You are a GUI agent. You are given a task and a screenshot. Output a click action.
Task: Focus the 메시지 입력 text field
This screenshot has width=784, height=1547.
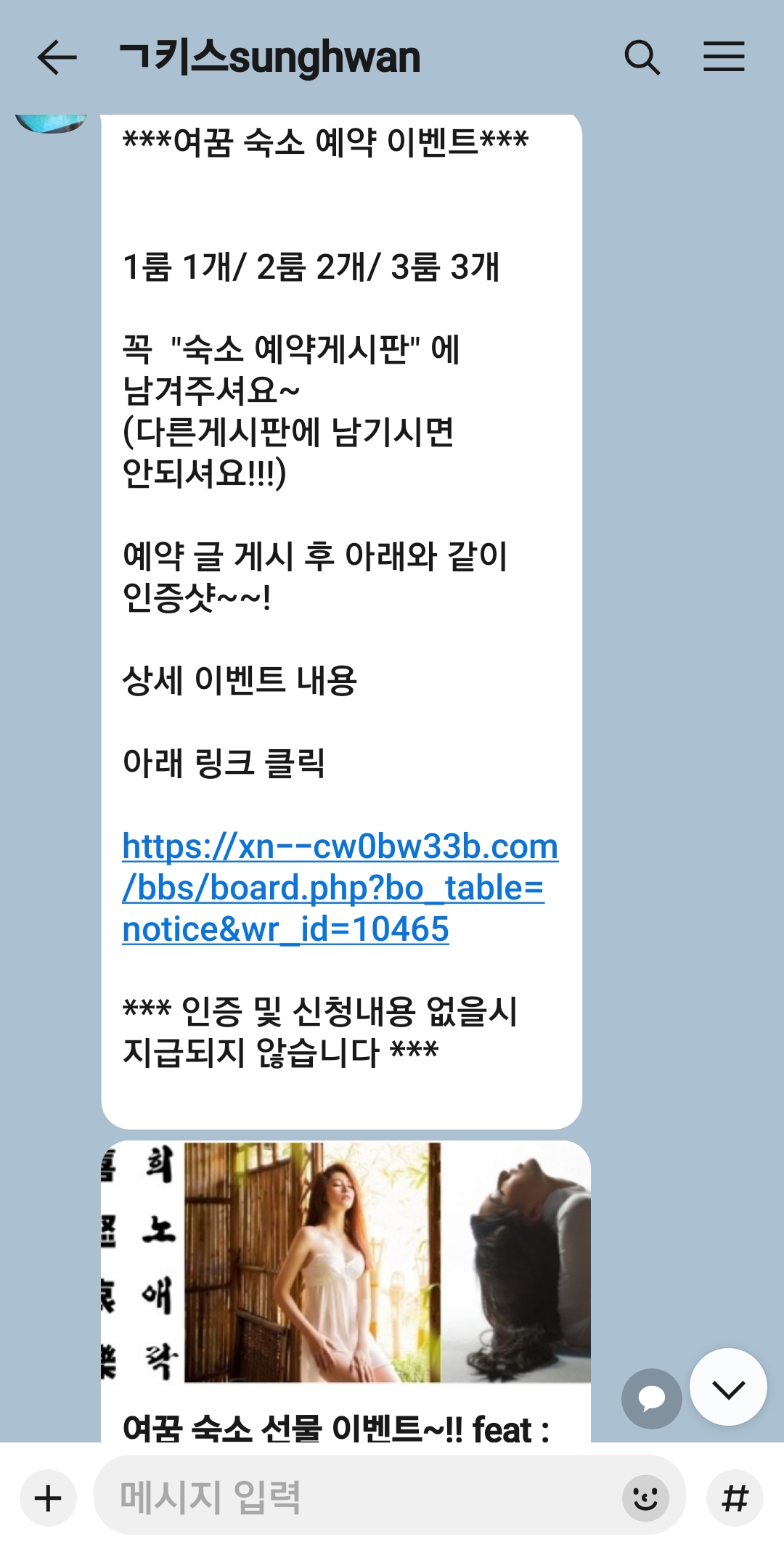(x=356, y=1497)
